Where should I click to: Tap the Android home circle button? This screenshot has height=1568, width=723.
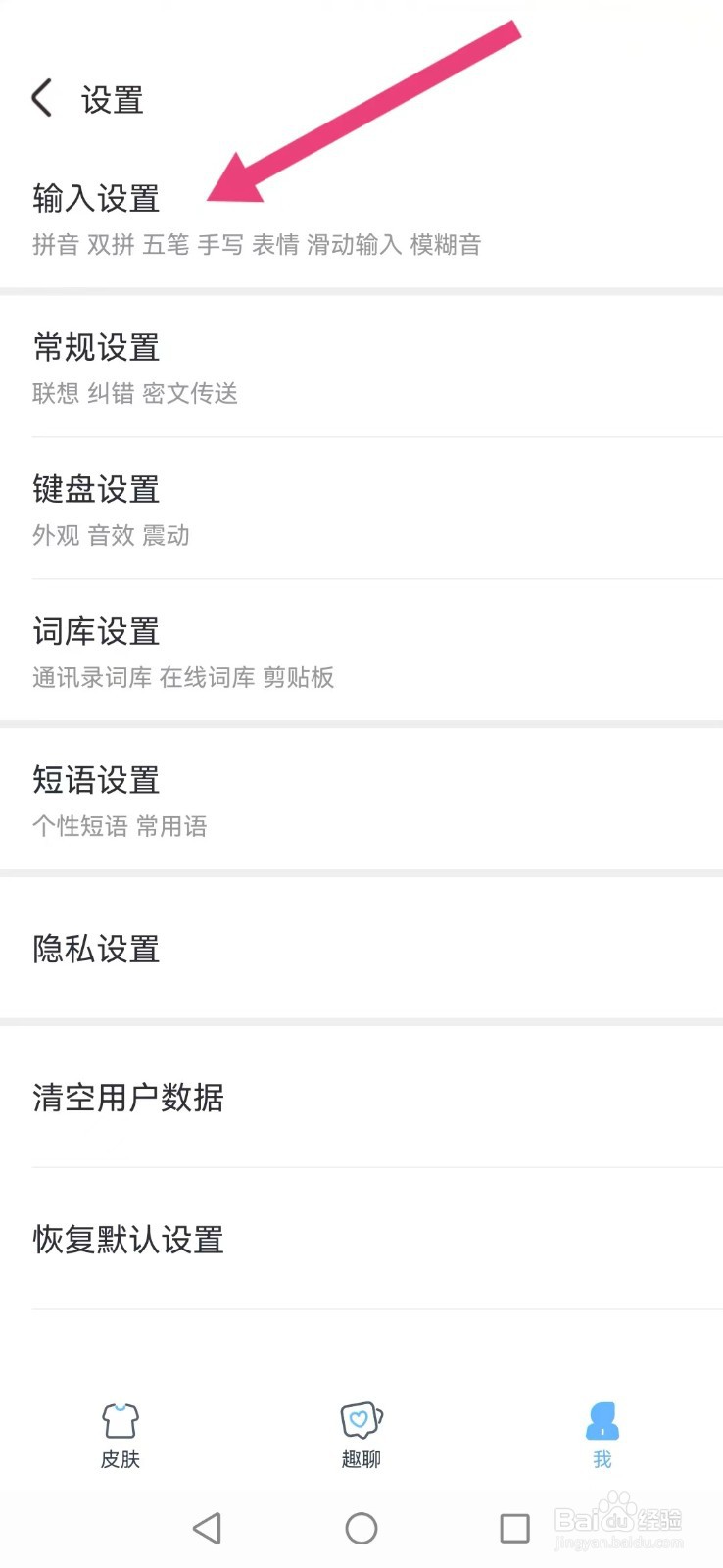tap(361, 1527)
